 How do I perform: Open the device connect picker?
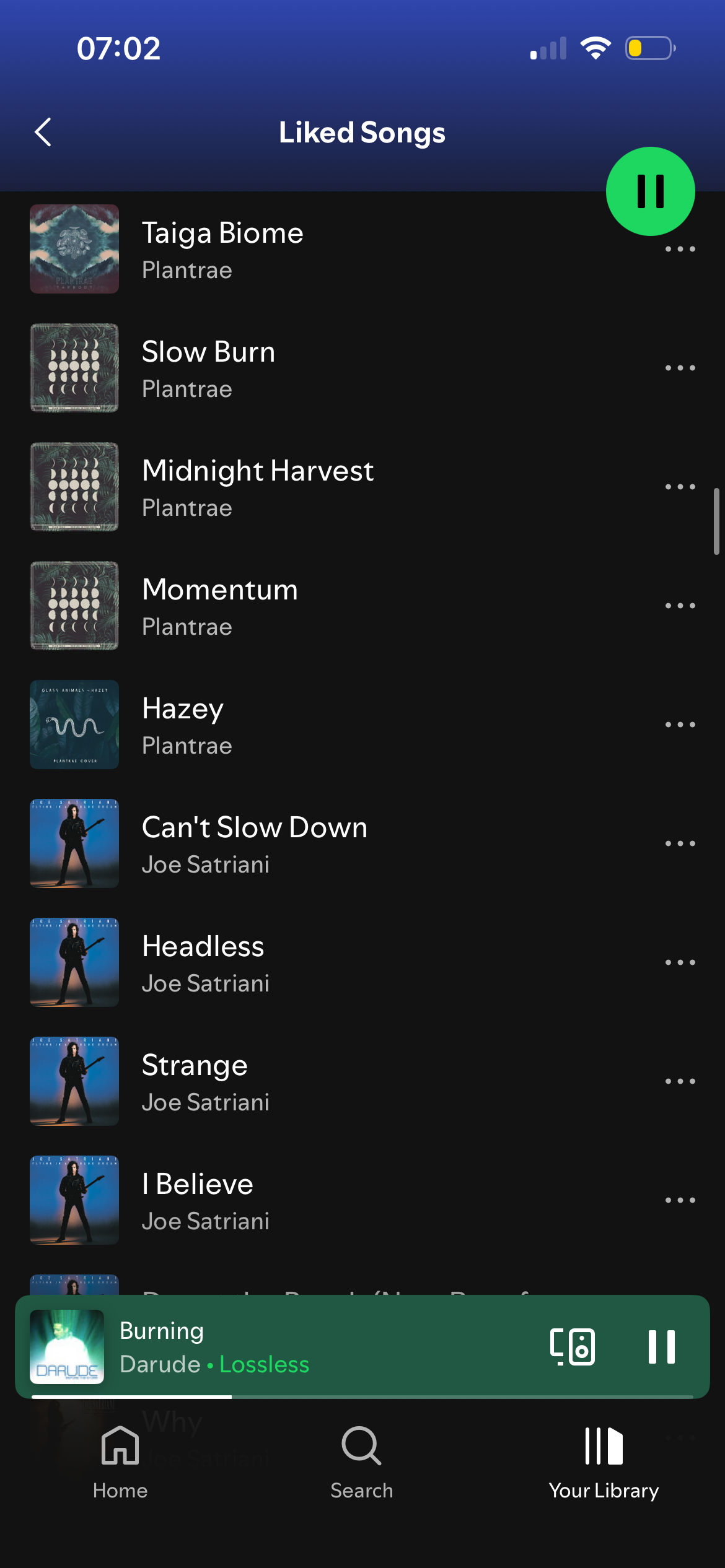coord(573,1346)
